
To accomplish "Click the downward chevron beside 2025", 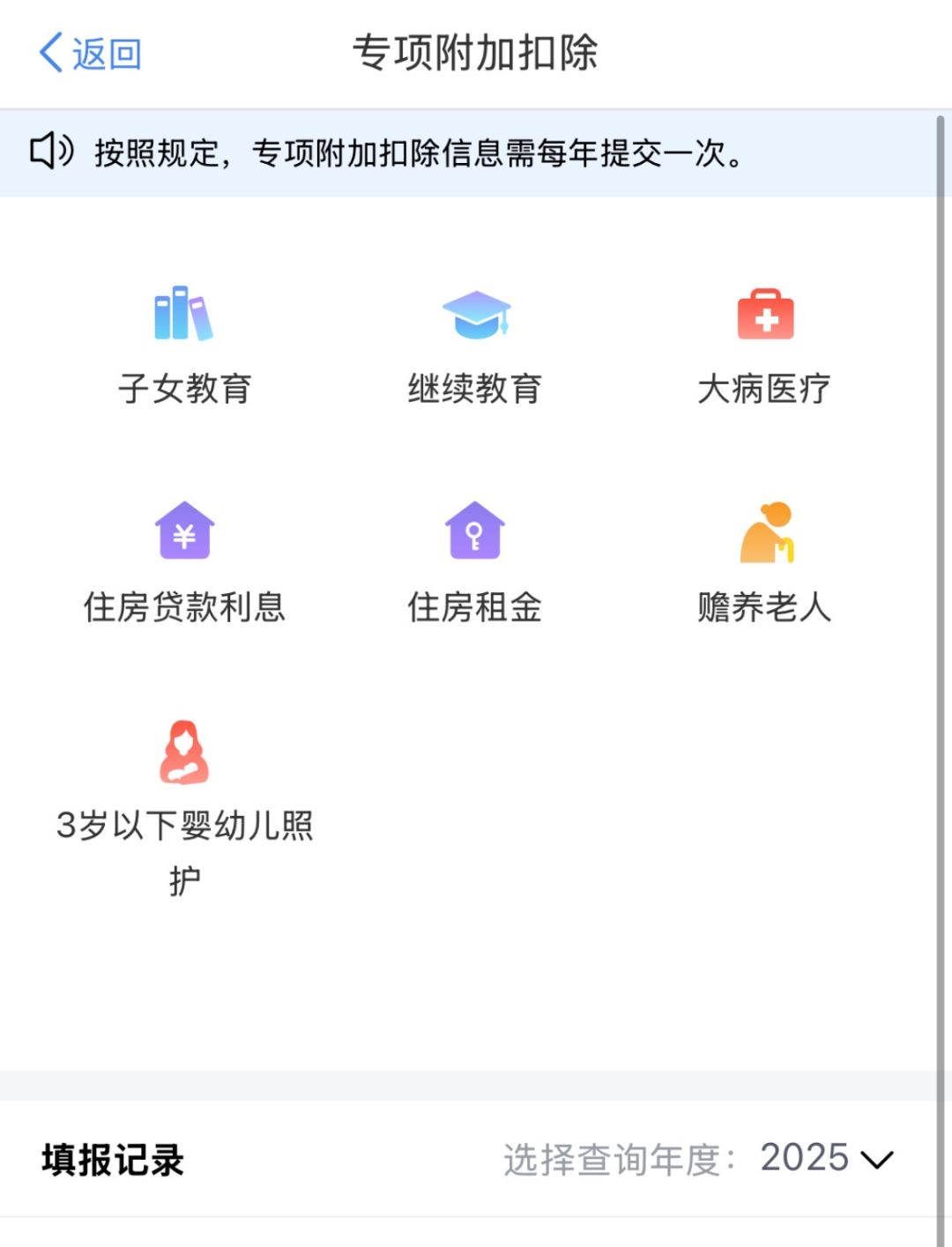I will [873, 1161].
